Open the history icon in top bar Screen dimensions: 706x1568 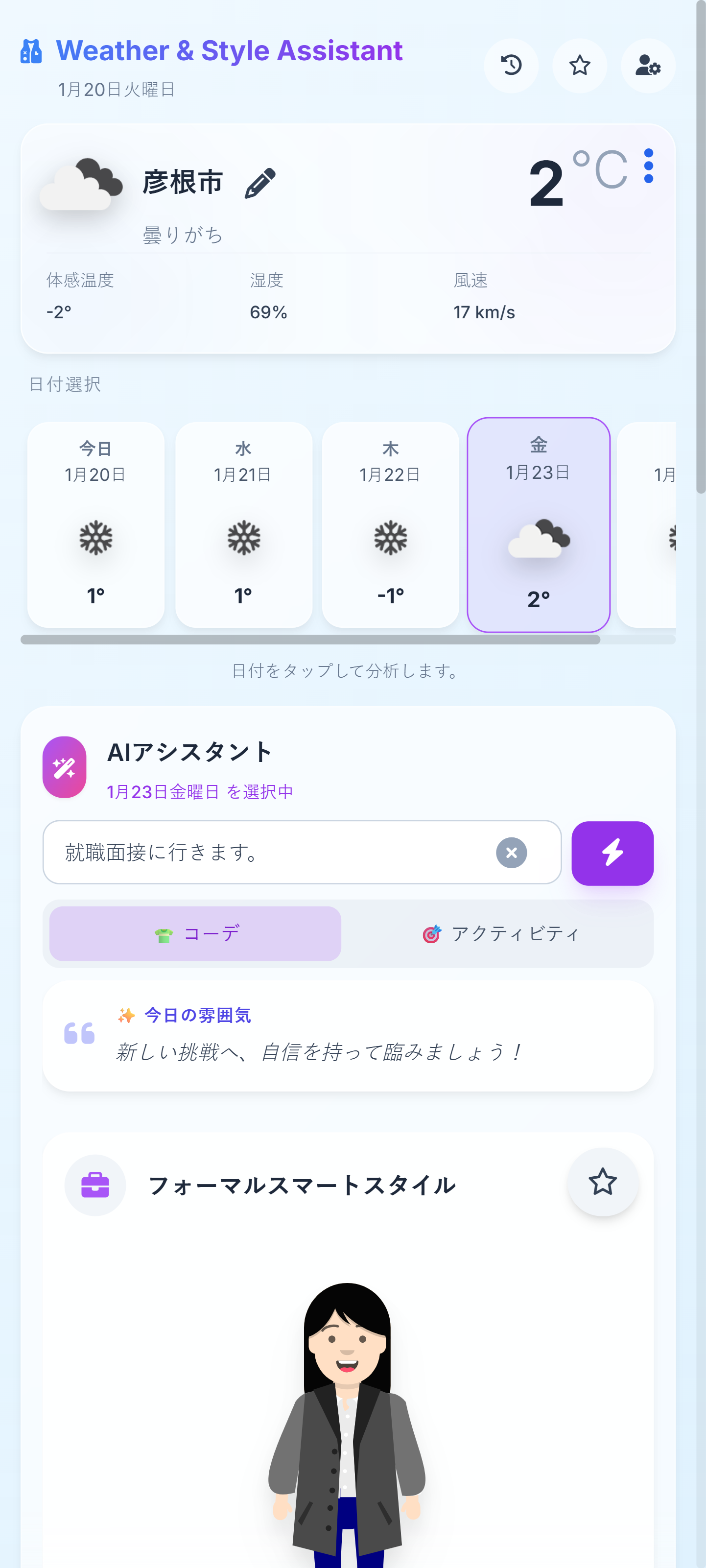(511, 65)
